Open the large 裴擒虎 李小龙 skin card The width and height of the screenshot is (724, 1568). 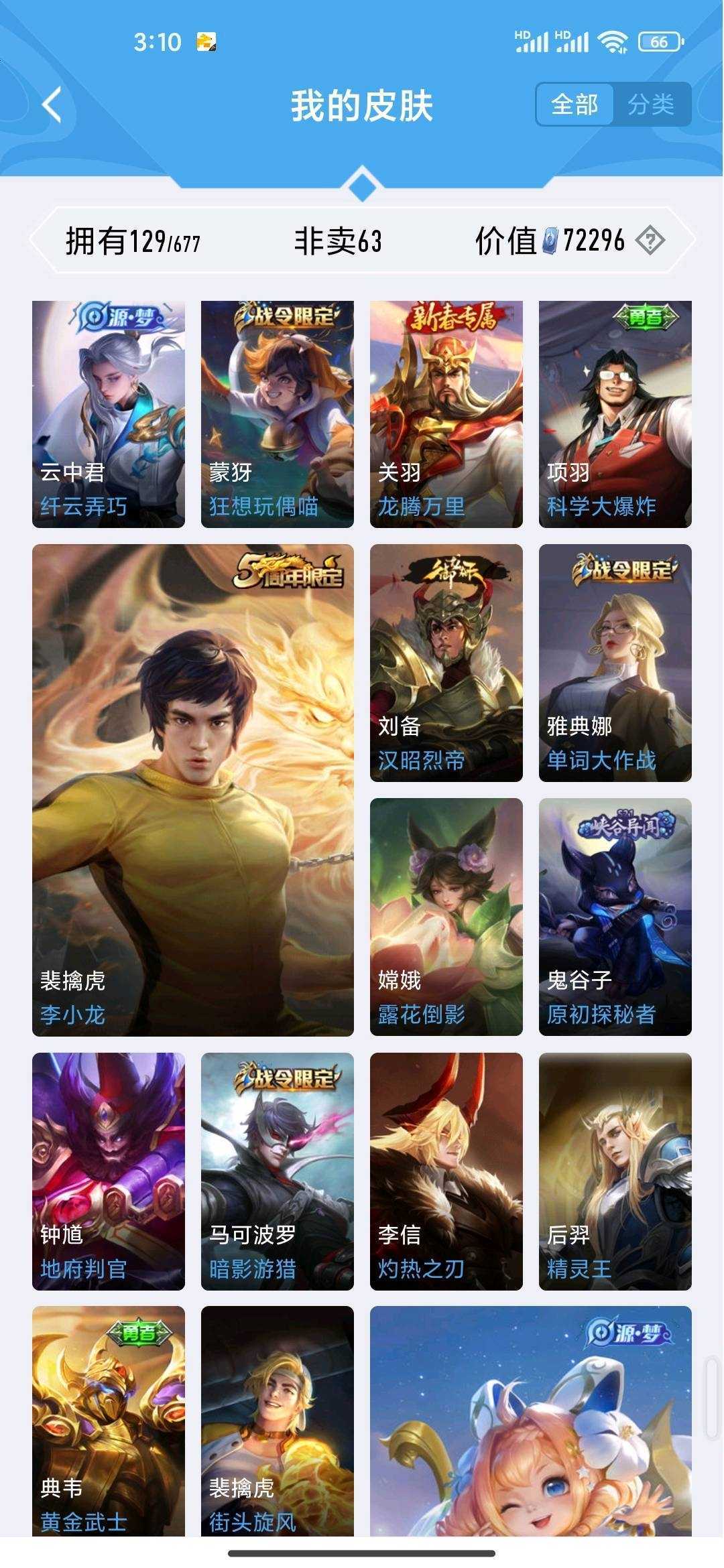pos(193,790)
